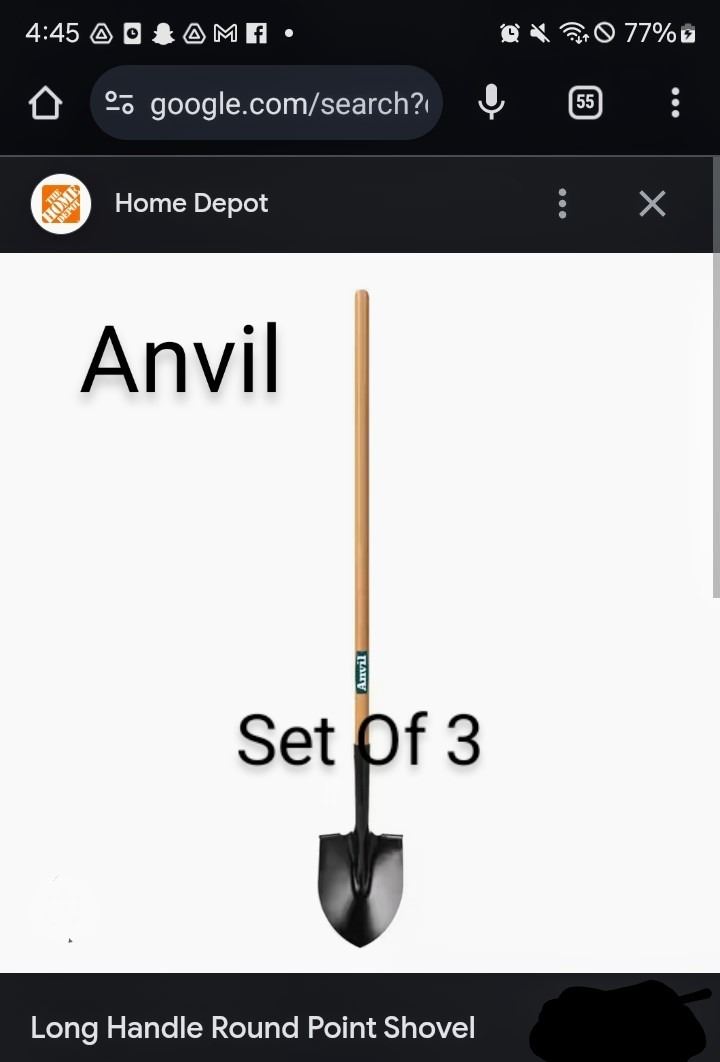Viewport: 720px width, 1062px height.
Task: Open the Home Depot panel options menu
Action: point(562,204)
